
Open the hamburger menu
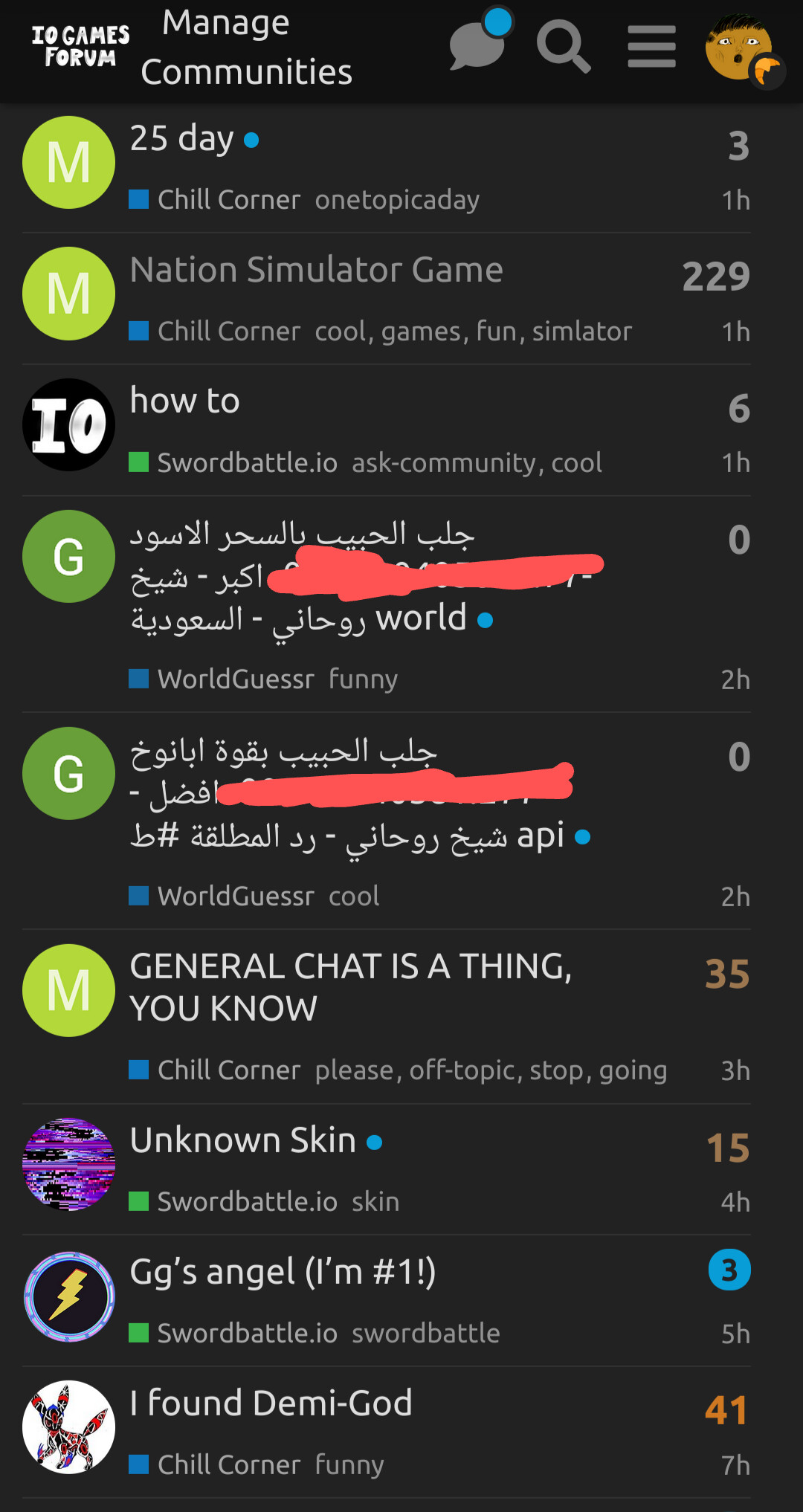[x=651, y=46]
